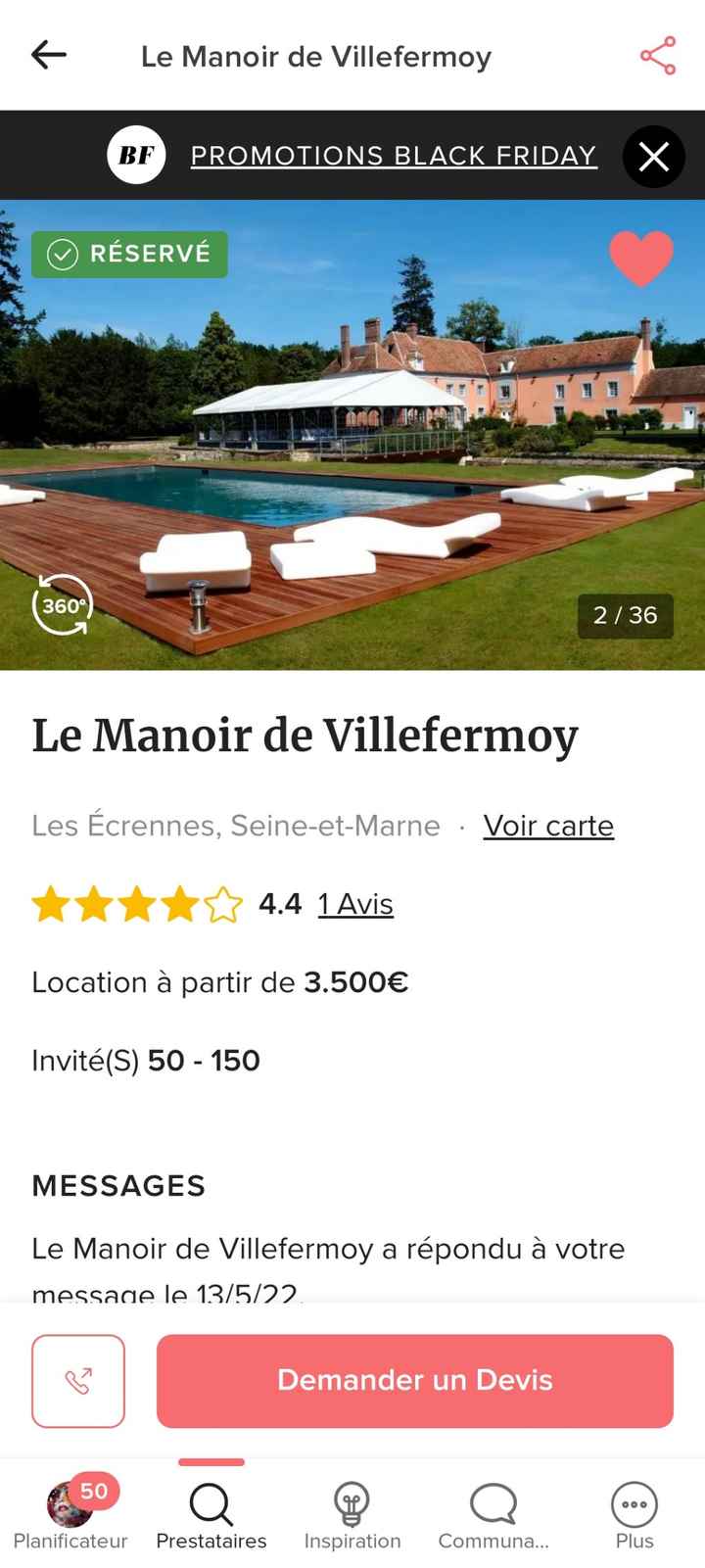
Task: Tap the BF Black Friday badge icon
Action: pos(136,154)
